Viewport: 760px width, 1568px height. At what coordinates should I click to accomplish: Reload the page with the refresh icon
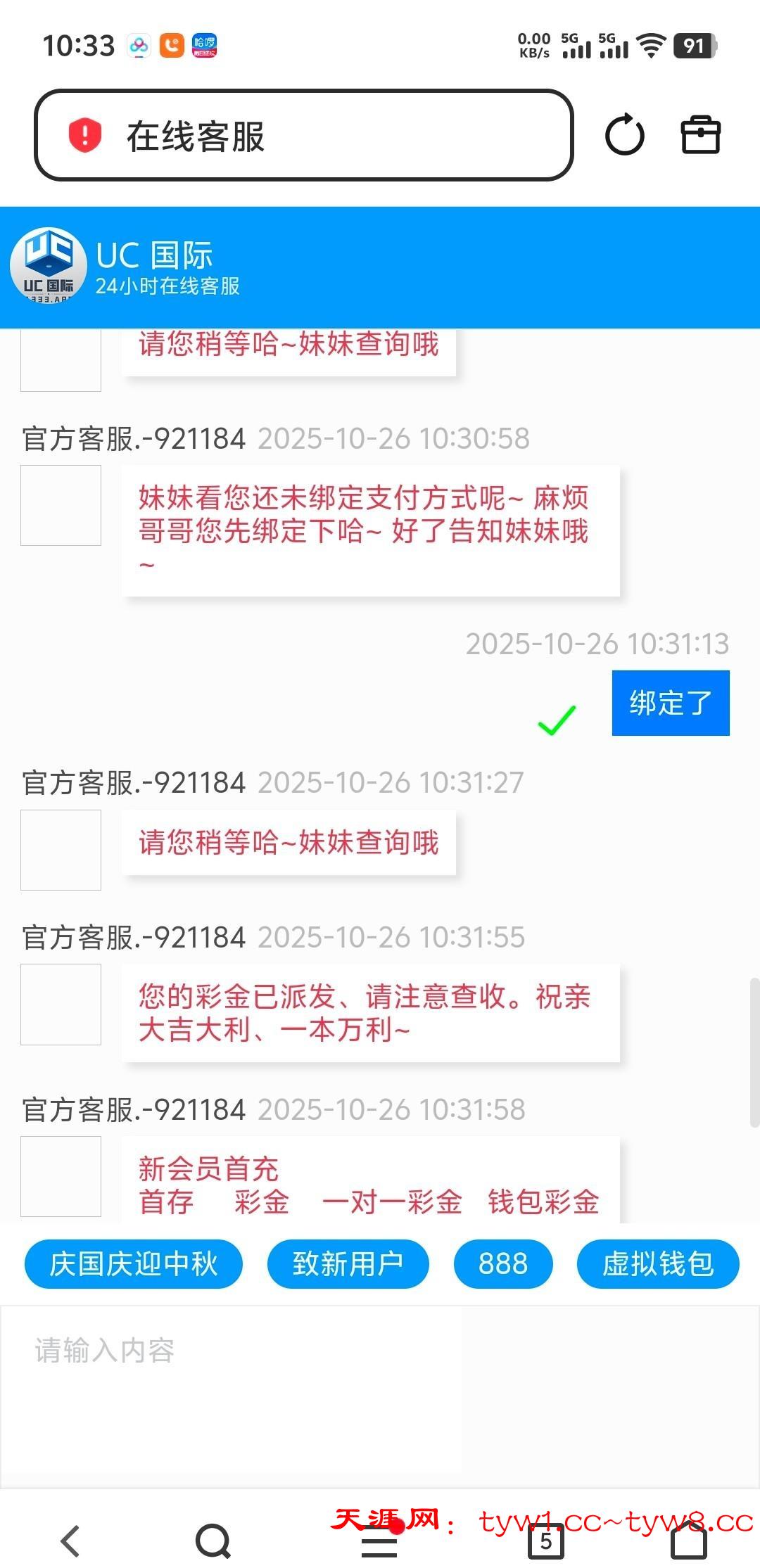624,135
